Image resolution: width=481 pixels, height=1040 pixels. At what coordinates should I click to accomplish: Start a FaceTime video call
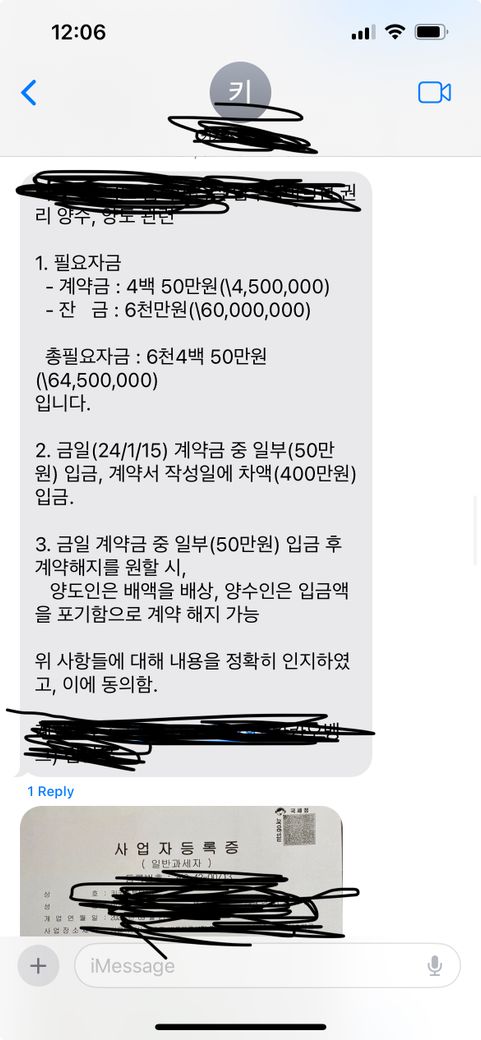point(435,93)
